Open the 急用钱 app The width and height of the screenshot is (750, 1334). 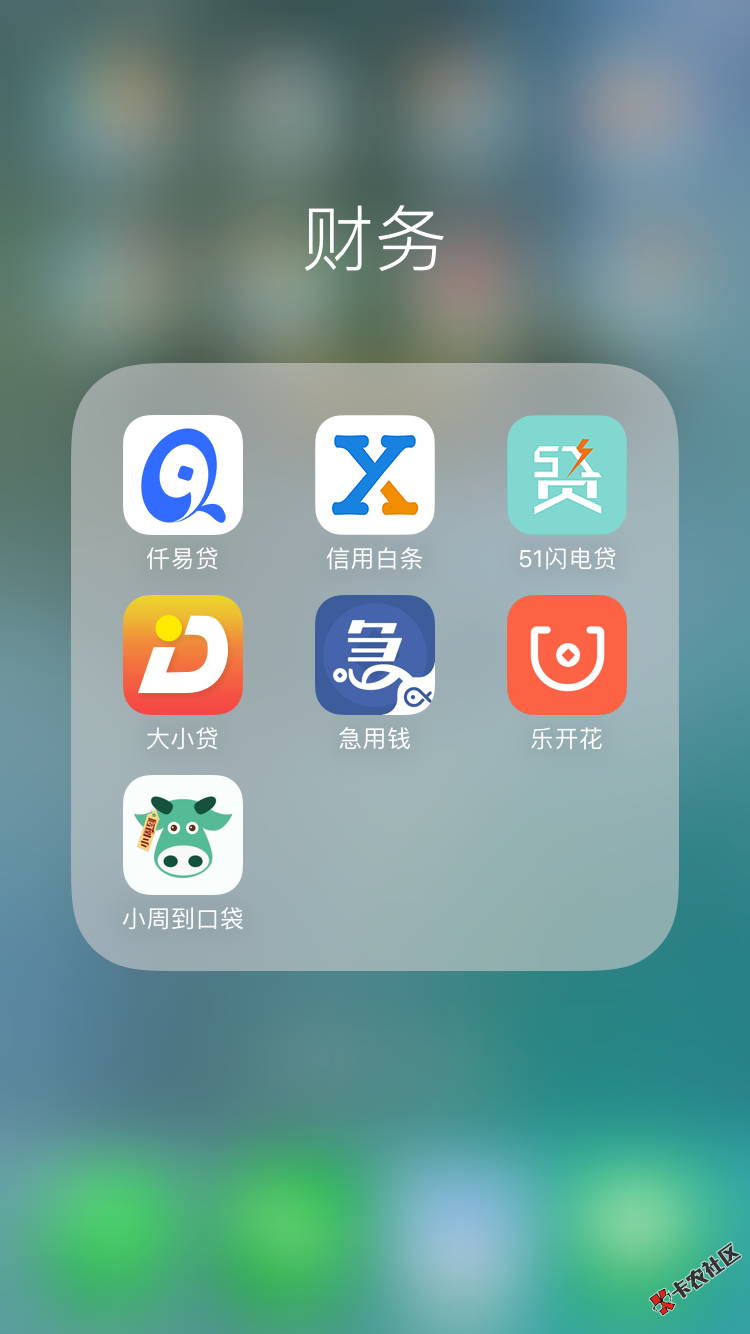[375, 655]
